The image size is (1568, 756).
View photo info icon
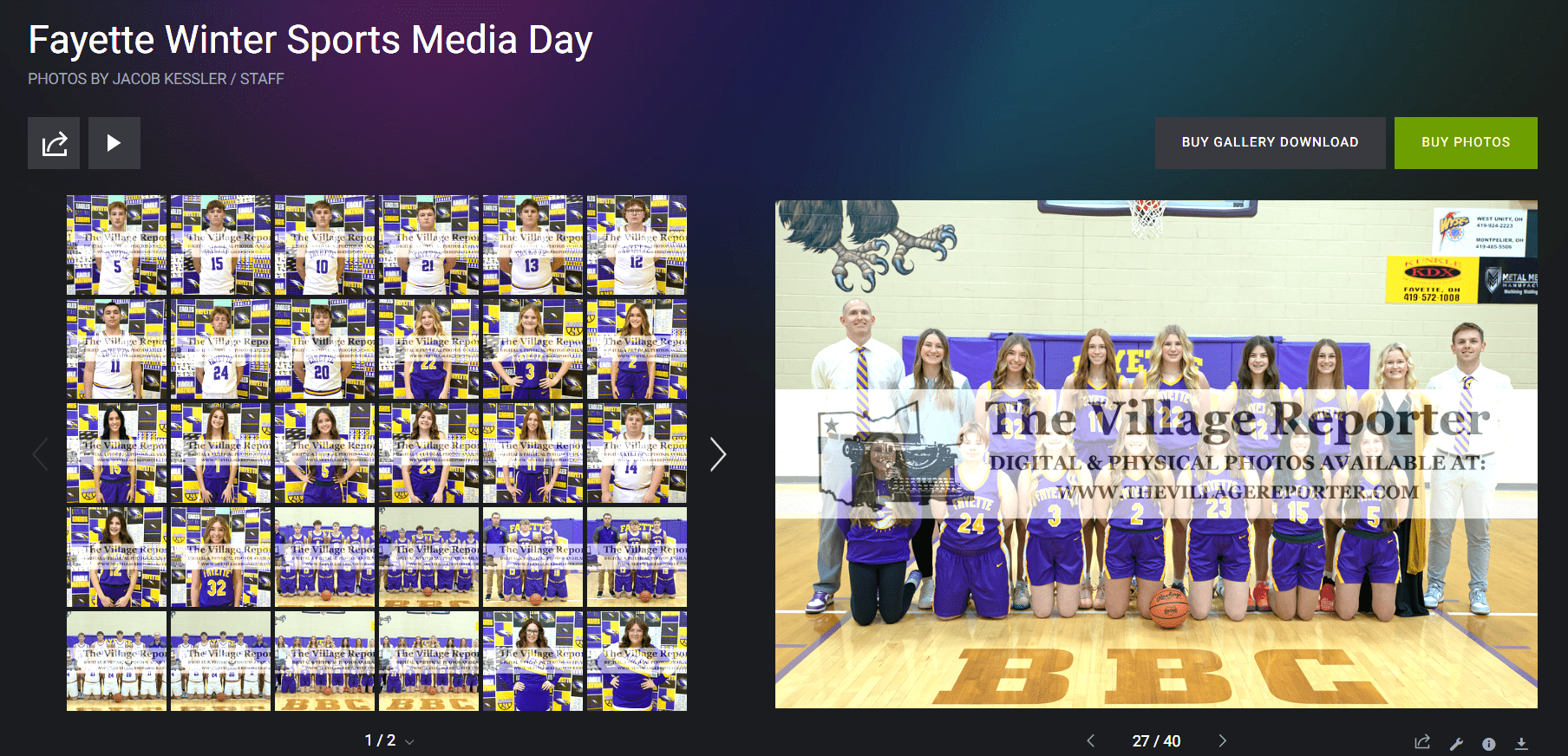pos(1489,744)
